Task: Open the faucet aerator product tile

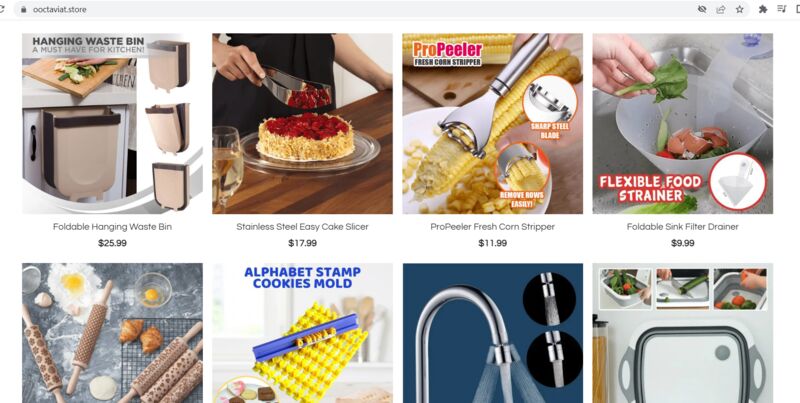Action: [x=492, y=333]
